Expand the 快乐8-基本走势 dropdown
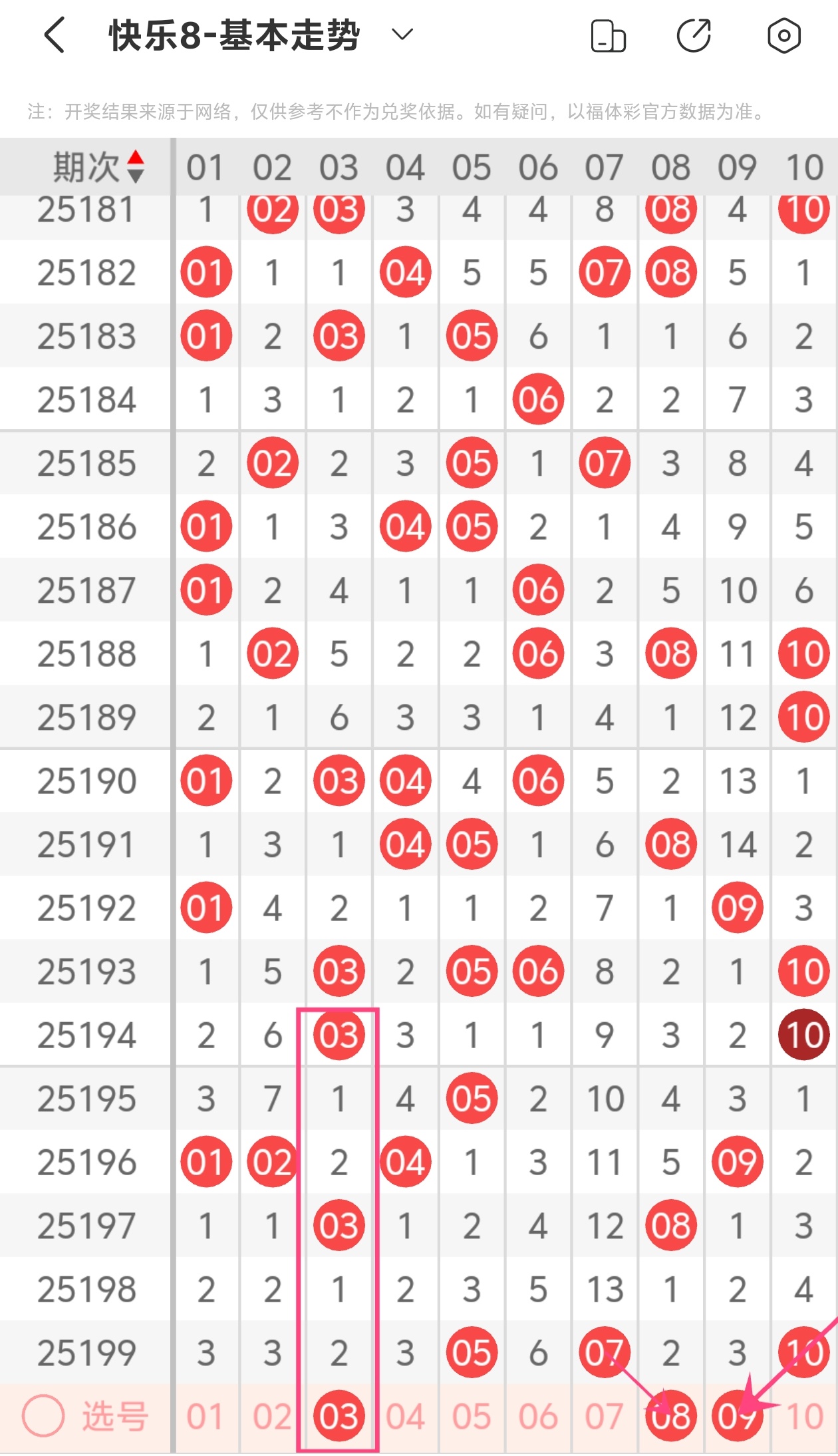This screenshot has width=838, height=1456. pos(402,34)
